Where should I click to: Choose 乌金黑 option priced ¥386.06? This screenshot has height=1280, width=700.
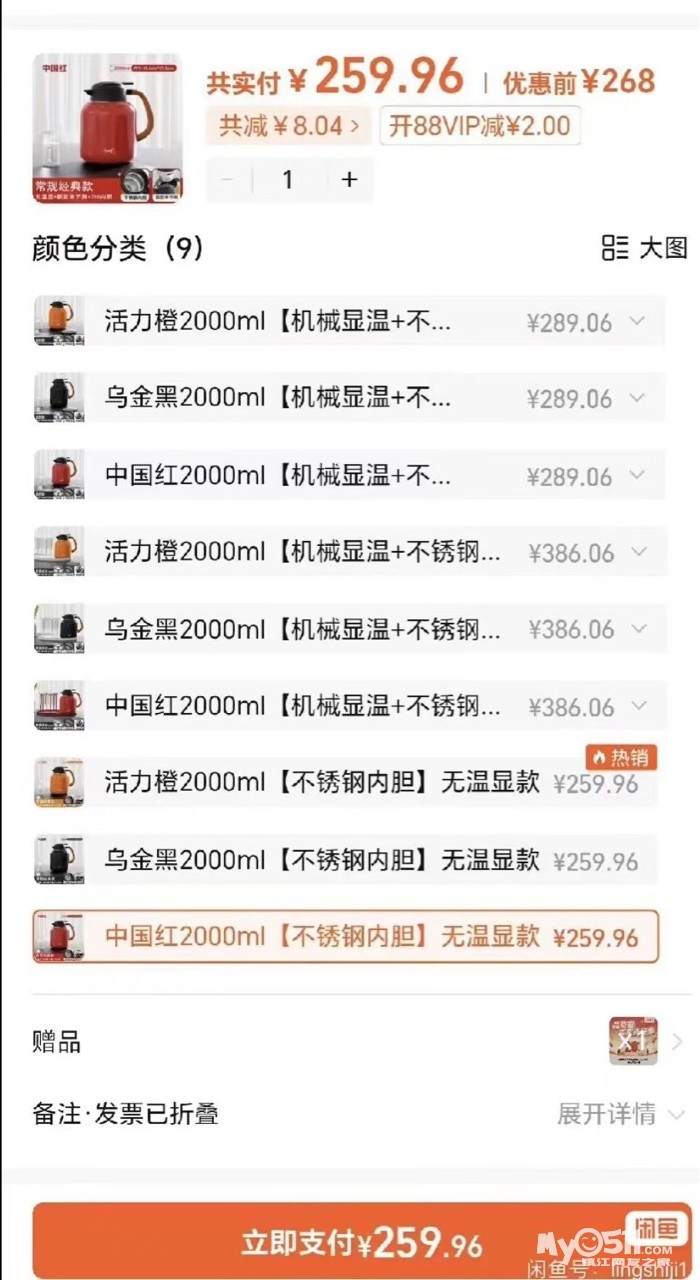click(x=348, y=629)
